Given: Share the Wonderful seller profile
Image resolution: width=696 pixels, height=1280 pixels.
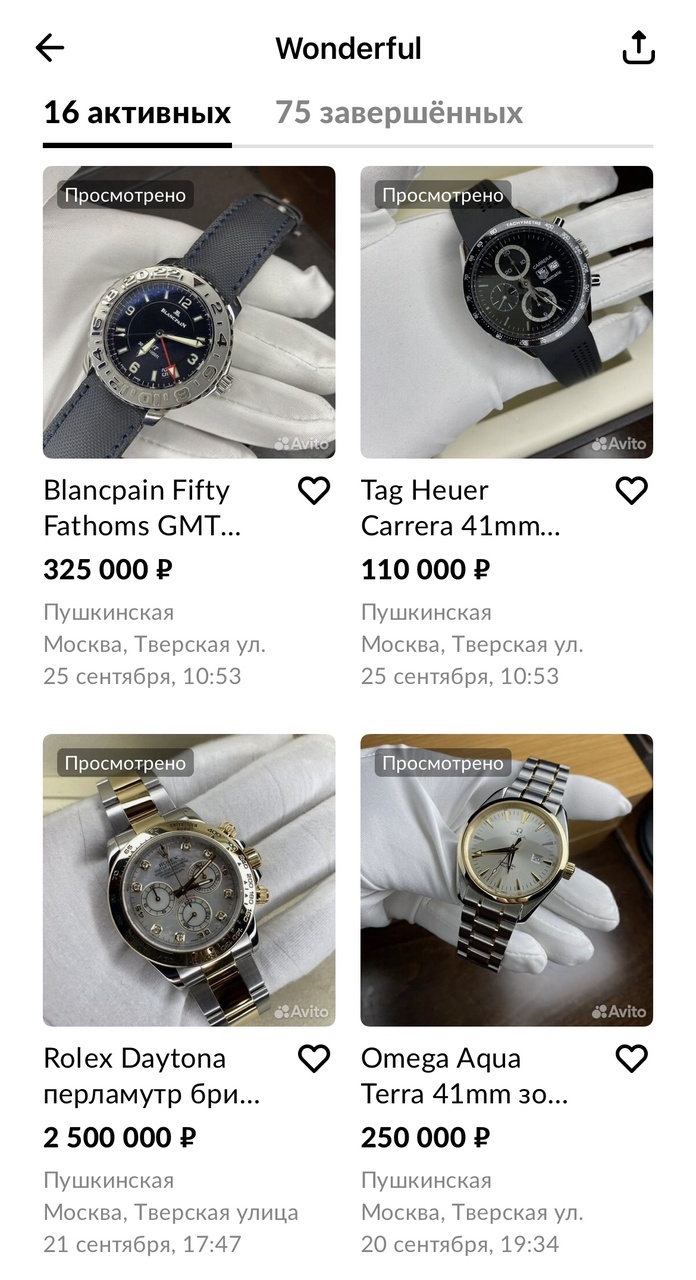Looking at the screenshot, I should 638,48.
